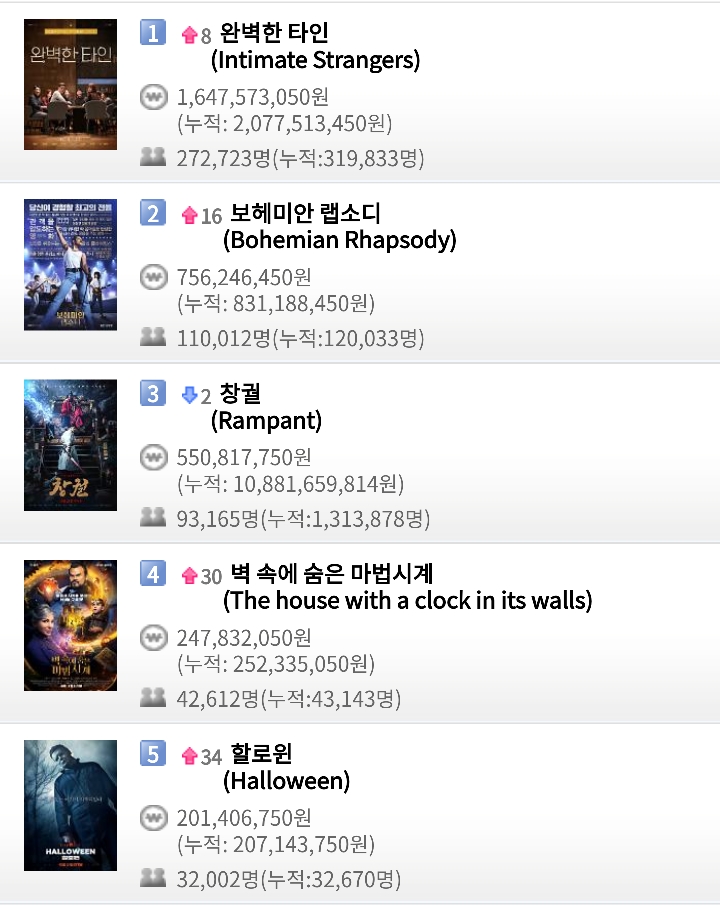Click the won icon beside Halloween's revenue
The height and width of the screenshot is (907, 720).
pos(153,818)
